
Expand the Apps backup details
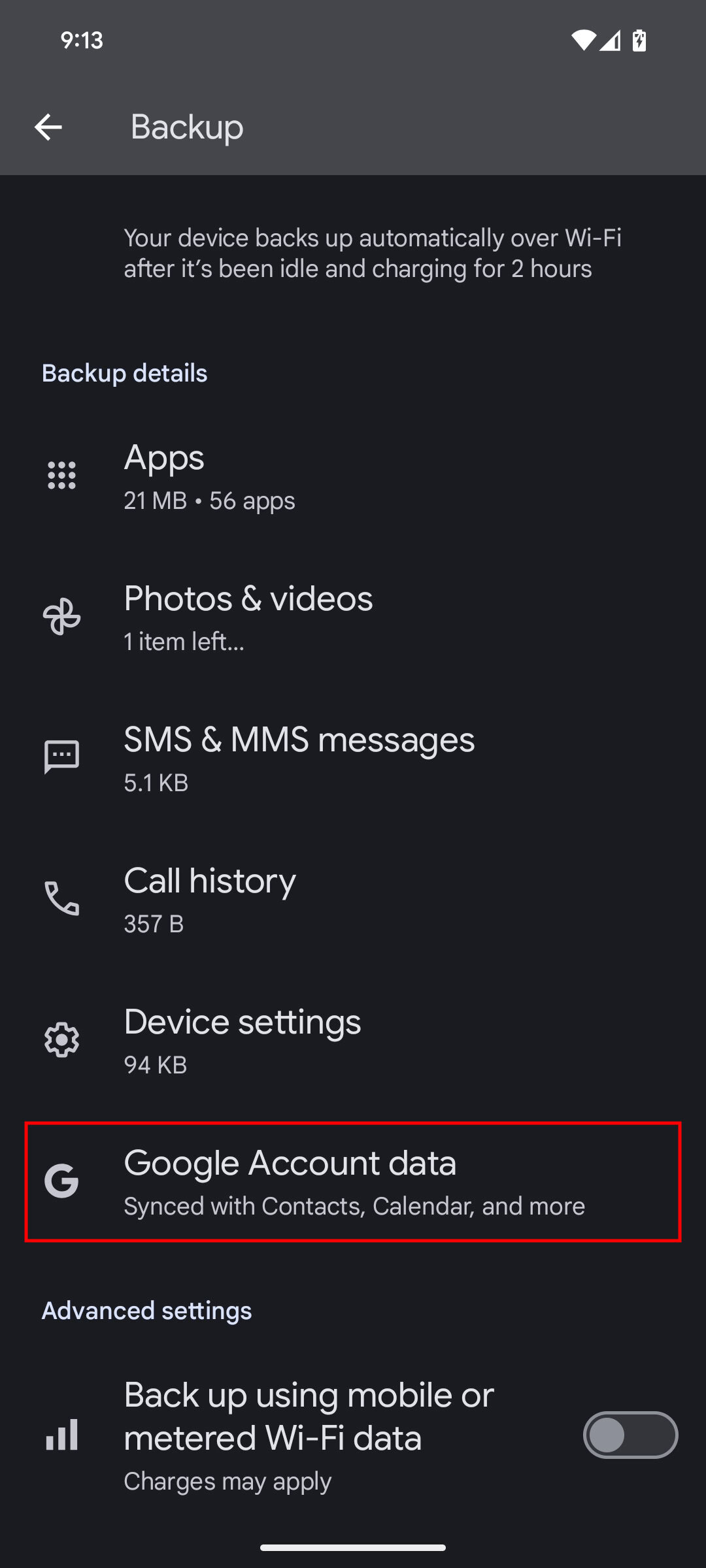[x=261, y=476]
